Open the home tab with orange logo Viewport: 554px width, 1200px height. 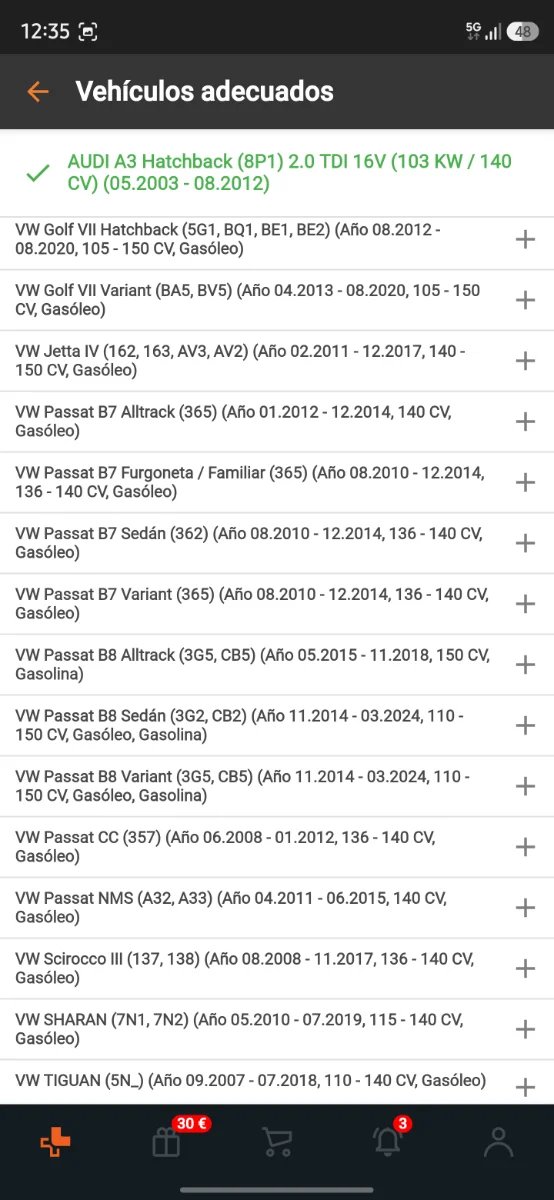(55, 1142)
